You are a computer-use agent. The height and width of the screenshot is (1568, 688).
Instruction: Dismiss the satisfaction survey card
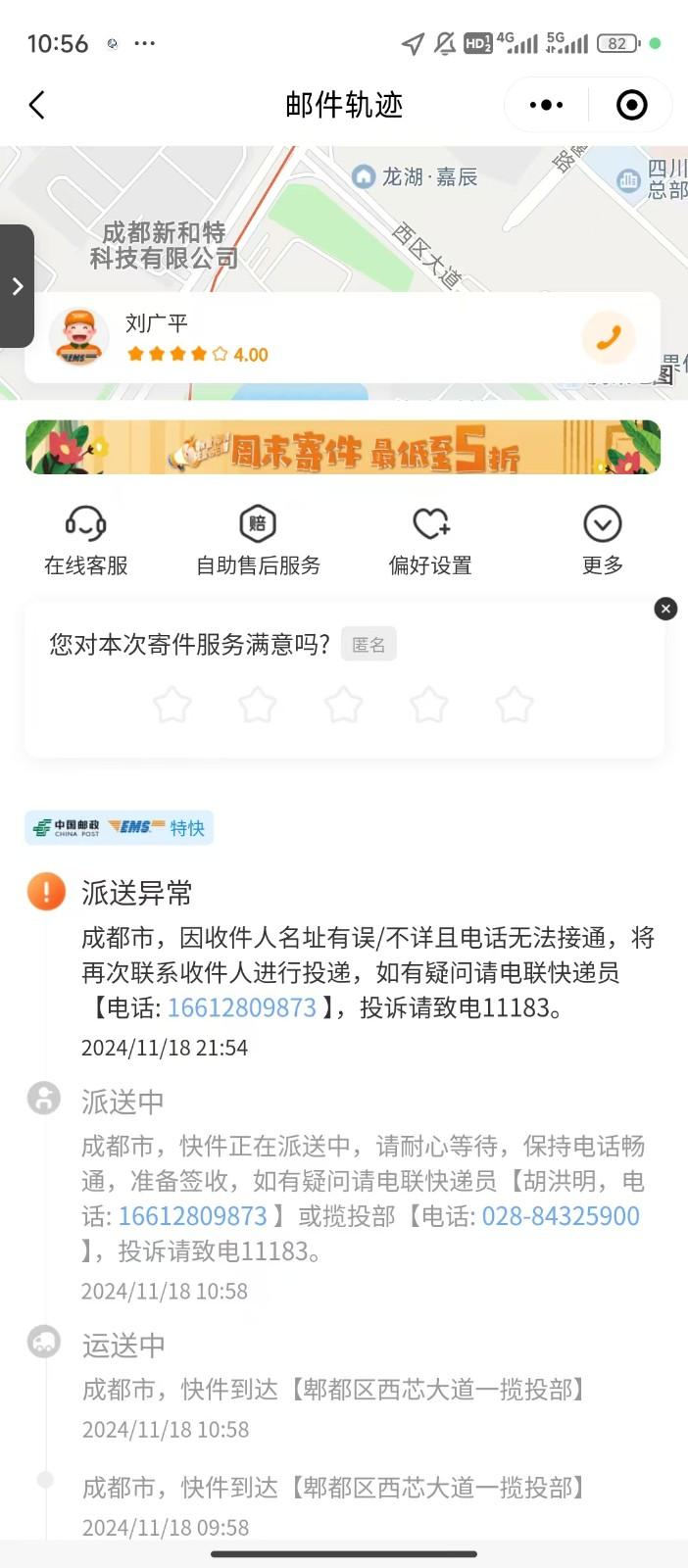(x=665, y=609)
